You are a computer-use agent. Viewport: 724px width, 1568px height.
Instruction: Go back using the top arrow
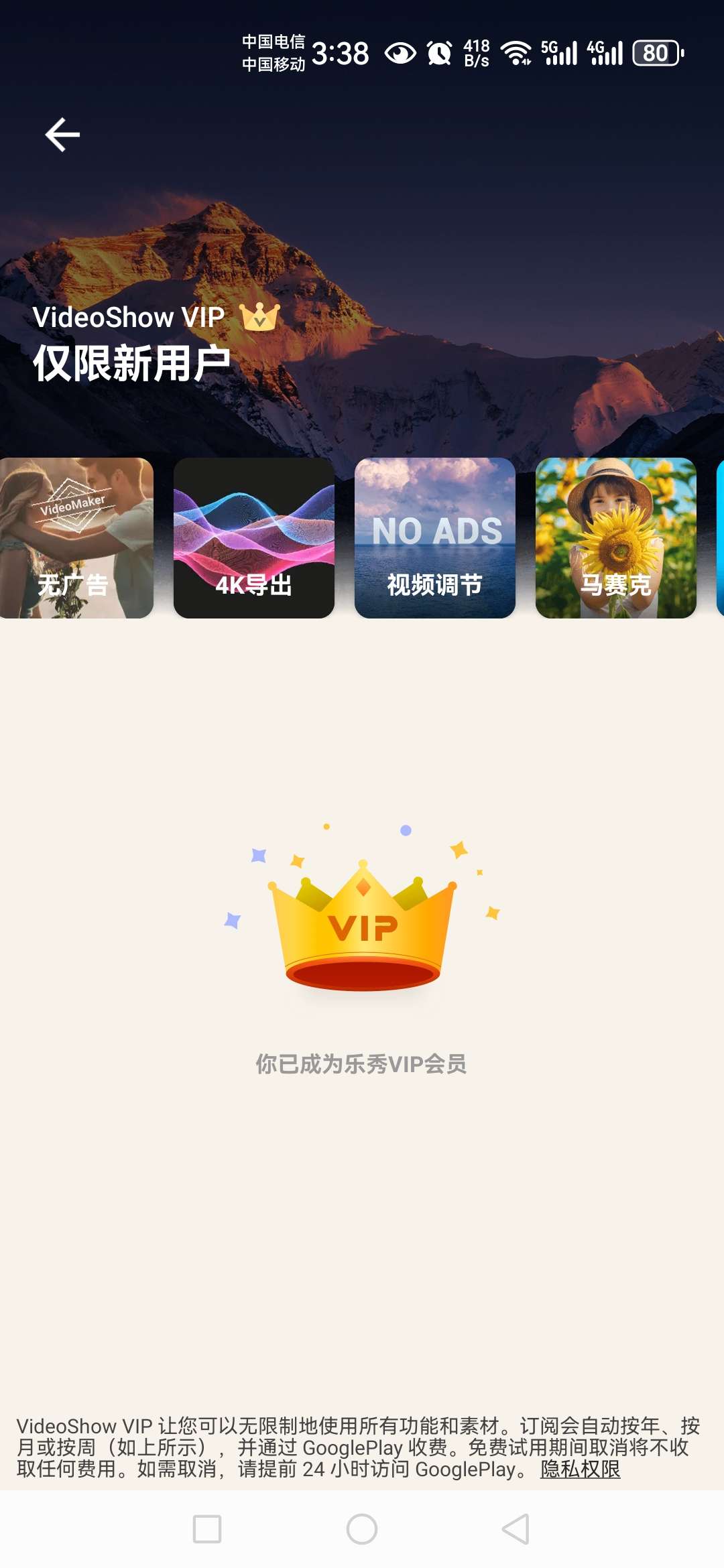click(x=62, y=135)
